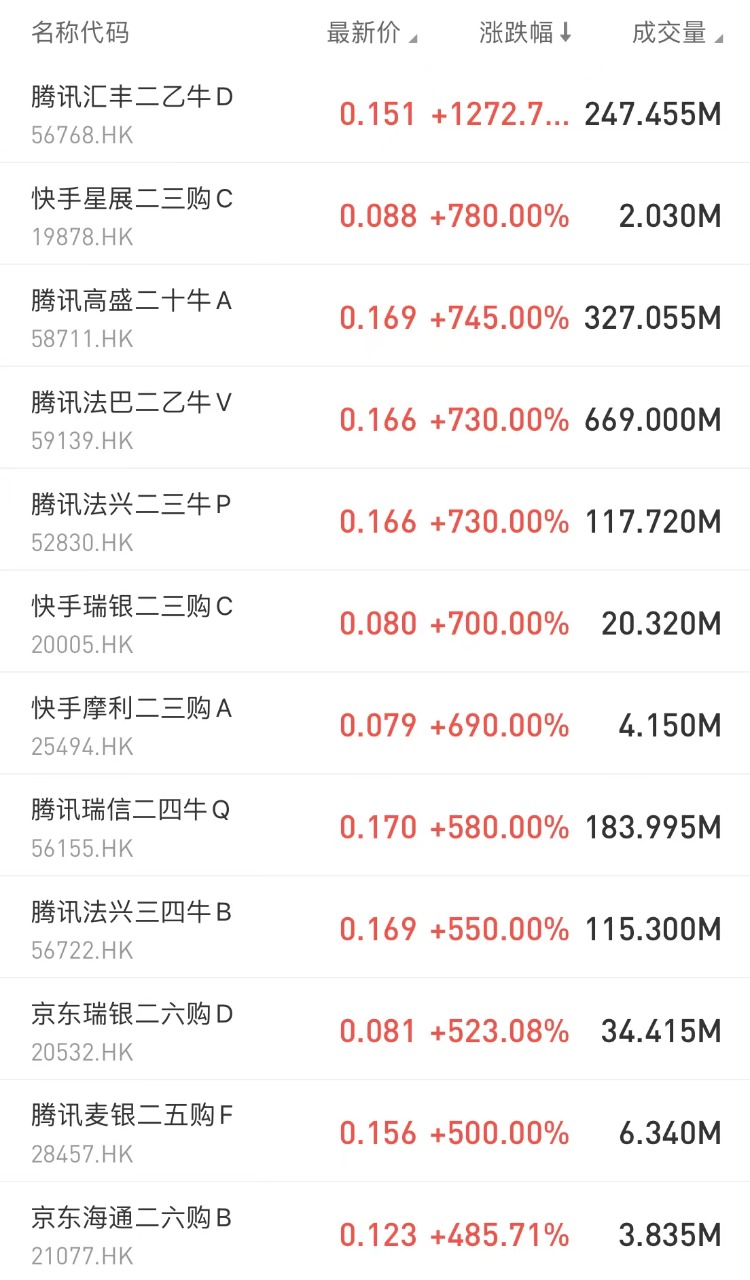View 快手摩利二三购A 25494.HK
The width and height of the screenshot is (750, 1280).
pos(375,724)
